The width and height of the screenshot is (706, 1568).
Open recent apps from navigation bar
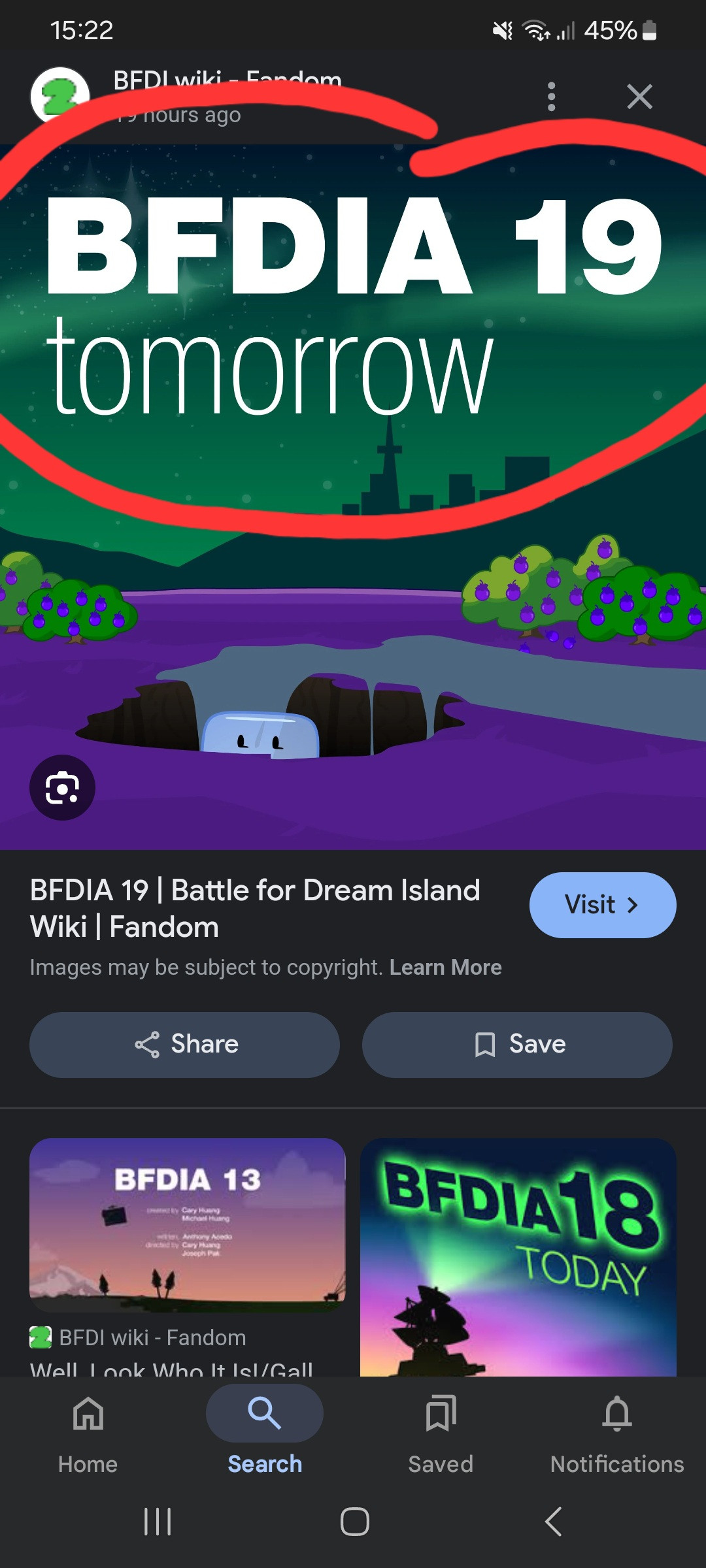coord(158,1522)
